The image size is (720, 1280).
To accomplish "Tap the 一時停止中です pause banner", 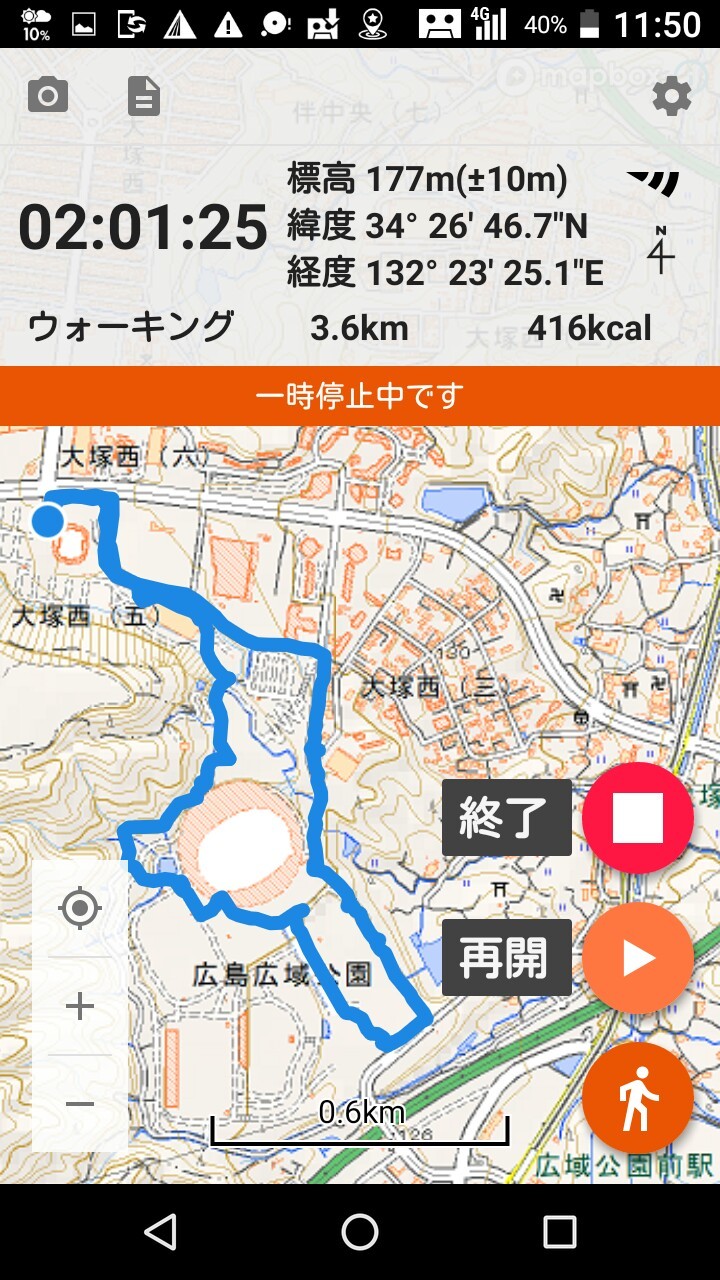I will click(360, 396).
